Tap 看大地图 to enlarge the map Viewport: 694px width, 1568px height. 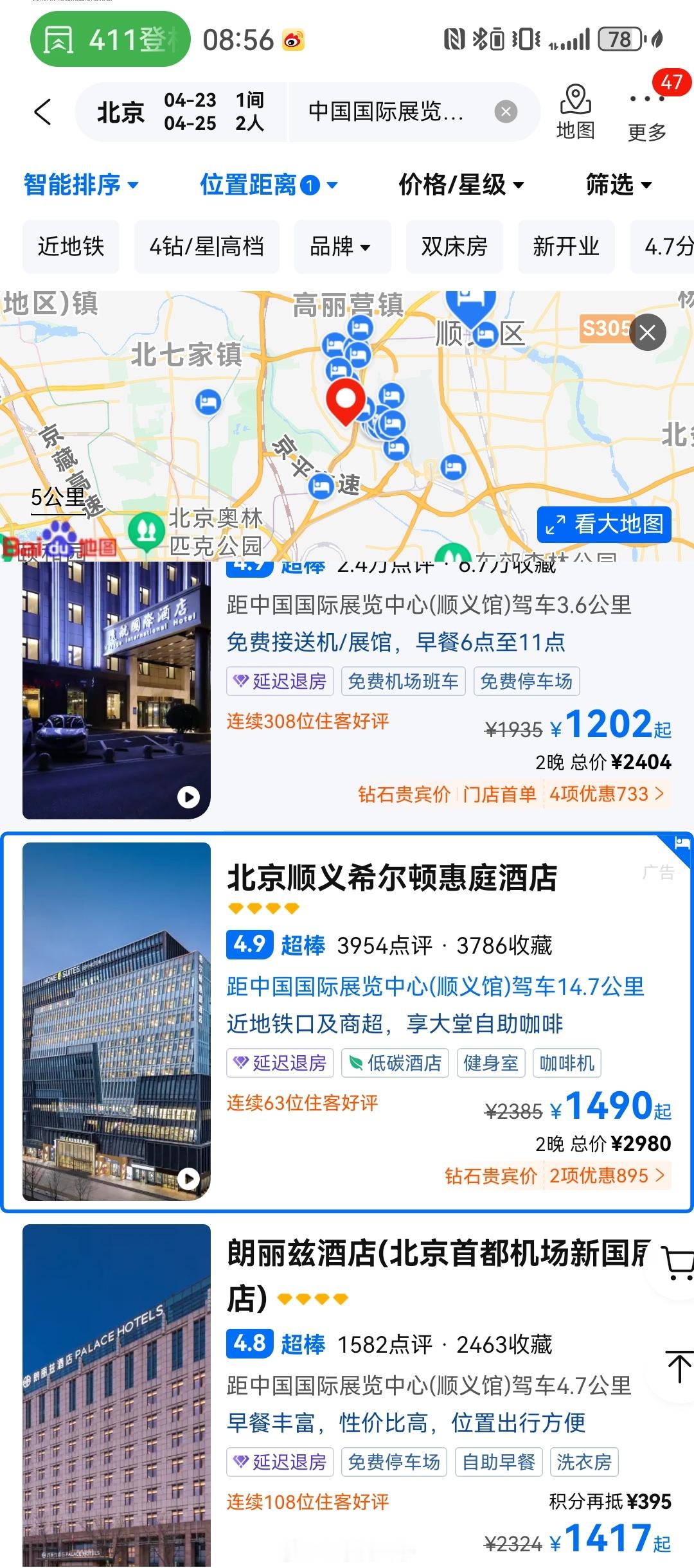(604, 524)
